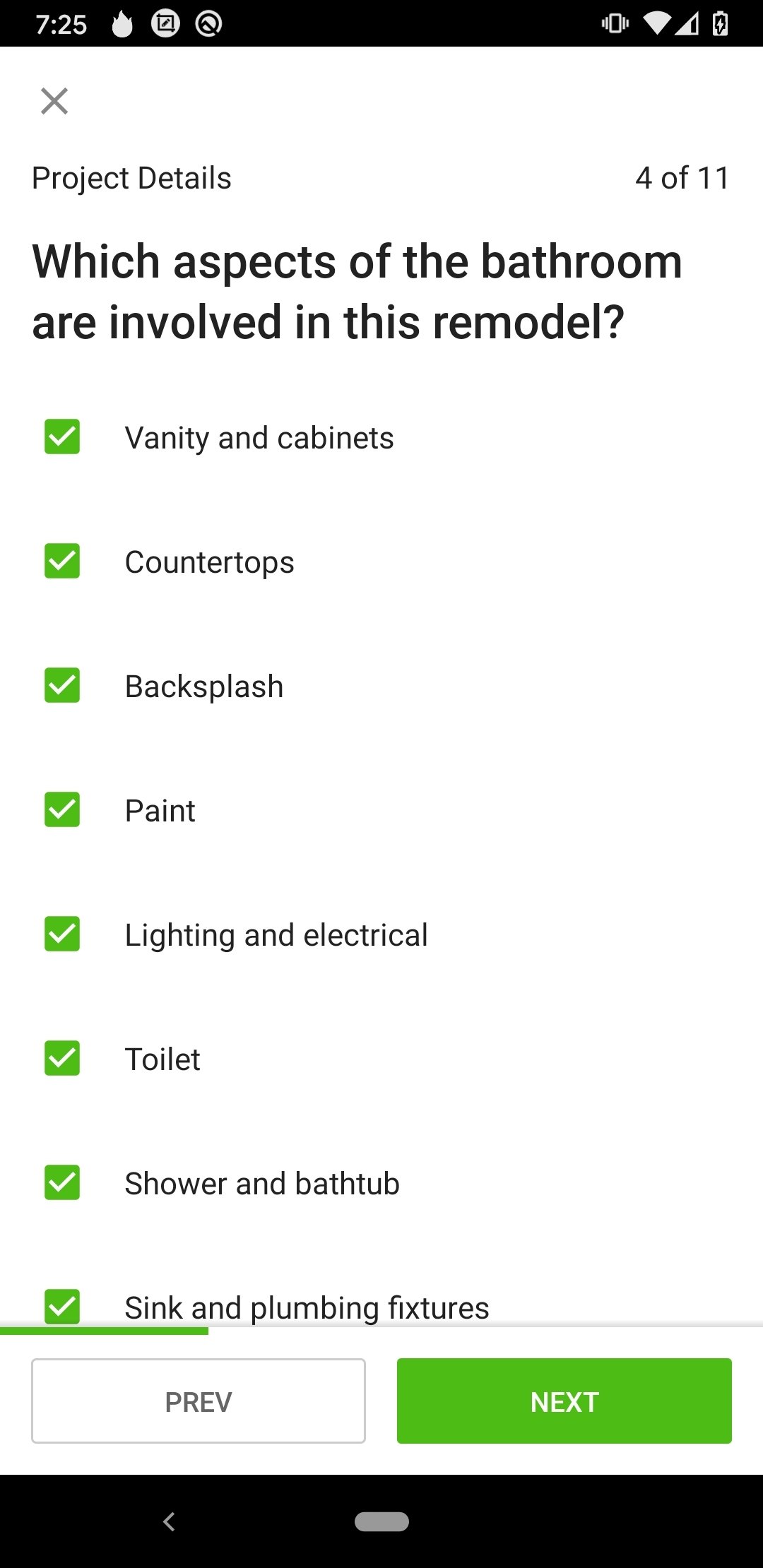This screenshot has height=1568, width=763.
Task: Close the project details questionnaire
Action: pyautogui.click(x=54, y=101)
